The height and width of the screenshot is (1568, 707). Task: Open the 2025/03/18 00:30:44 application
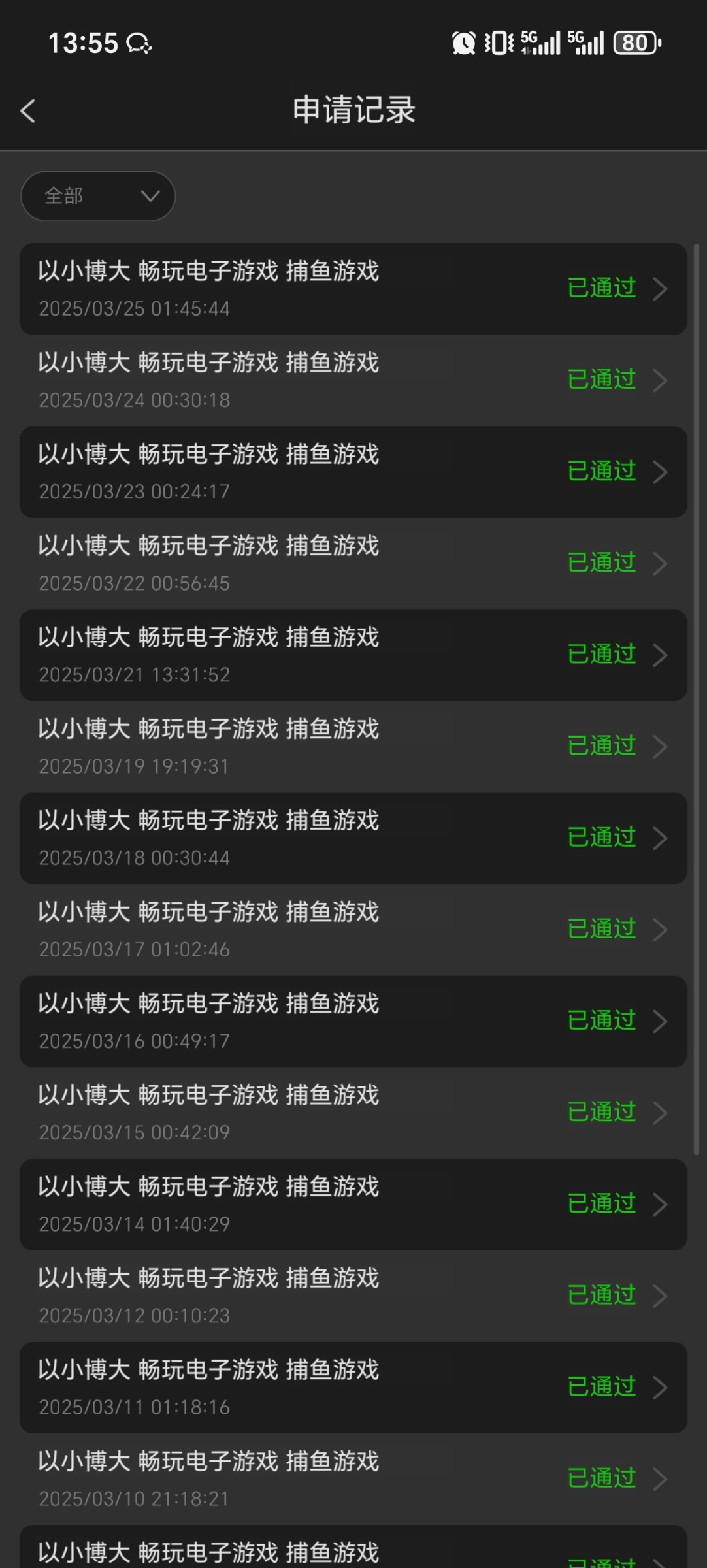tap(353, 838)
